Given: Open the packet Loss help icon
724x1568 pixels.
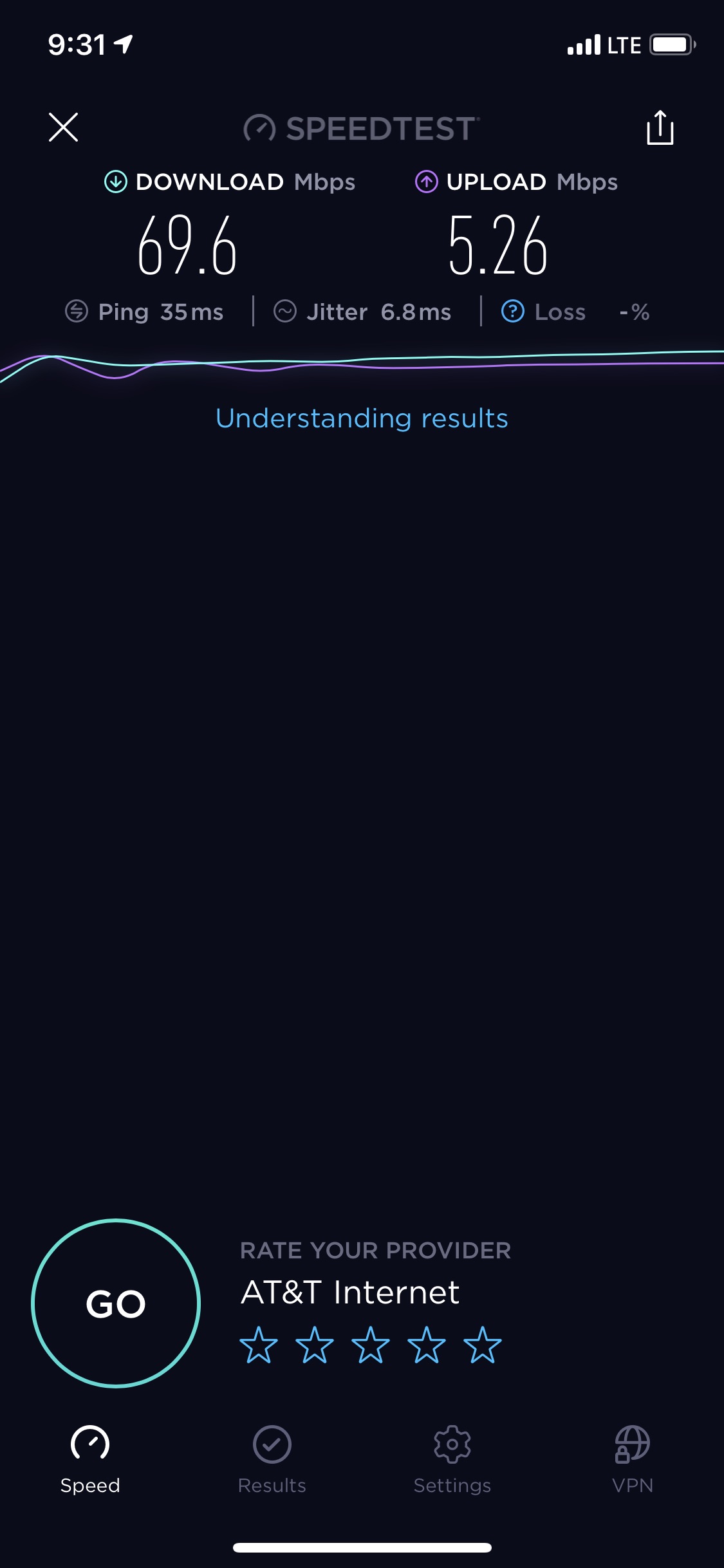Looking at the screenshot, I should 513,312.
